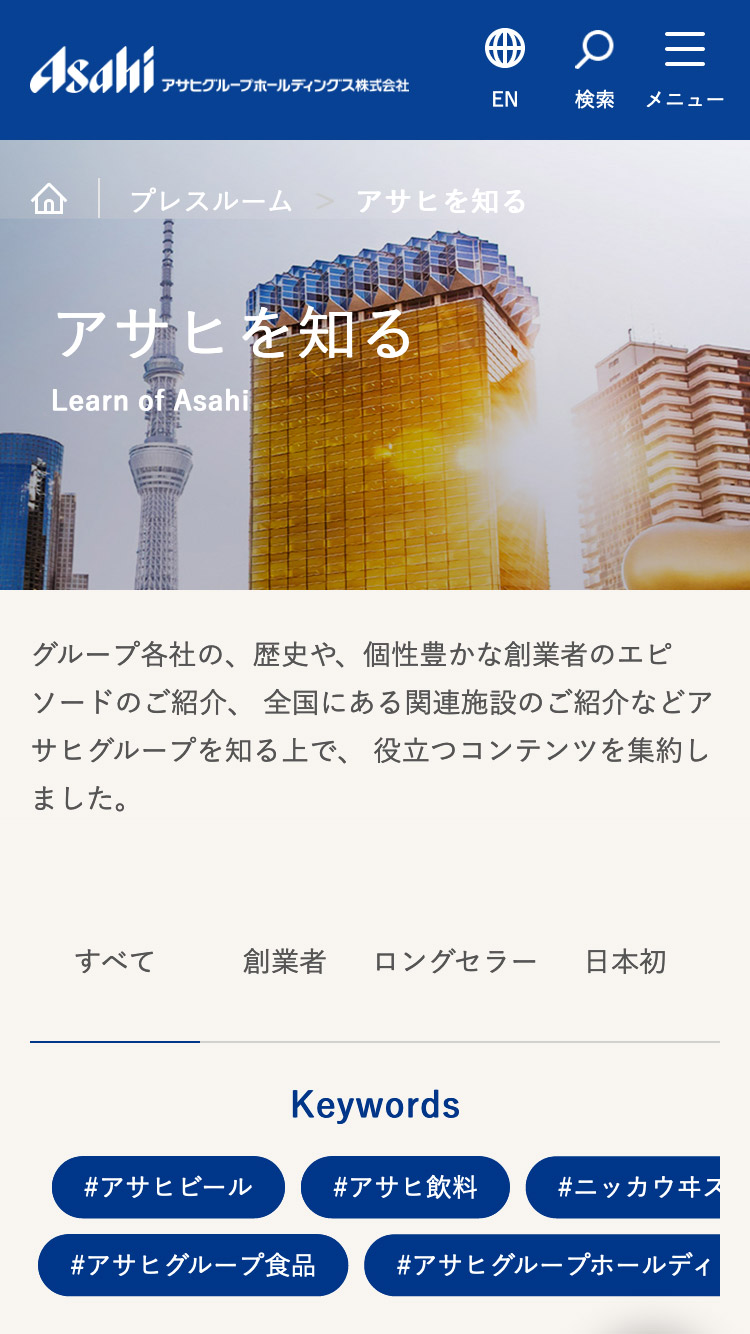Select the すべて tab
Screen dimensions: 750x1334
[115, 962]
